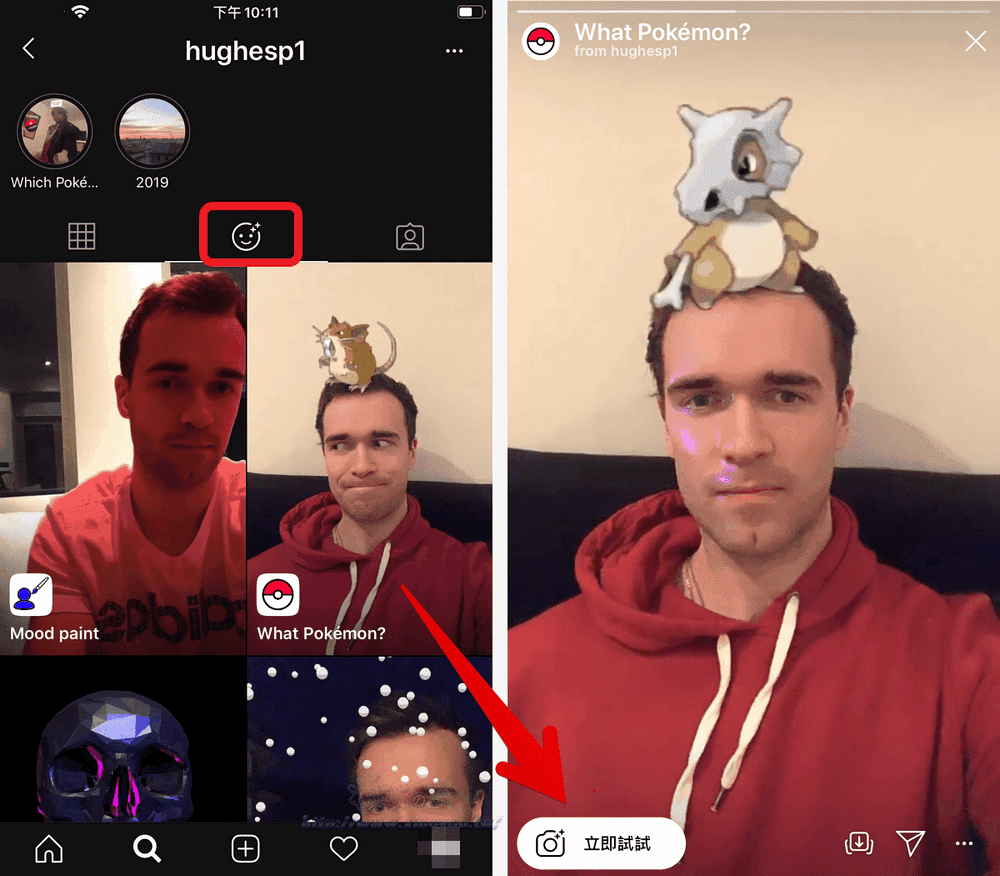This screenshot has height=876, width=1000.
Task: Open the activity heart tab
Action: pos(344,849)
